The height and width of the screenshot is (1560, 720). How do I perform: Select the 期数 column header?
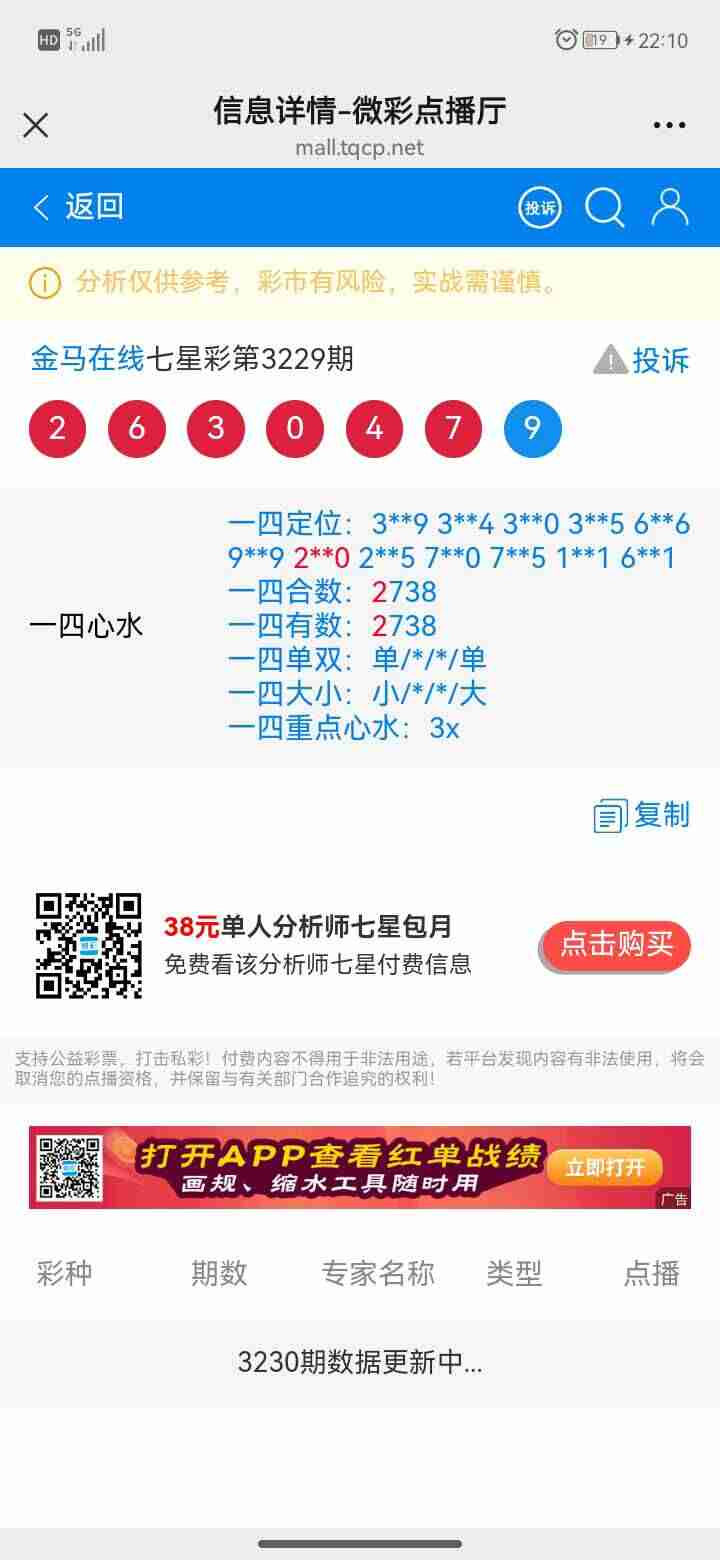click(x=219, y=1274)
